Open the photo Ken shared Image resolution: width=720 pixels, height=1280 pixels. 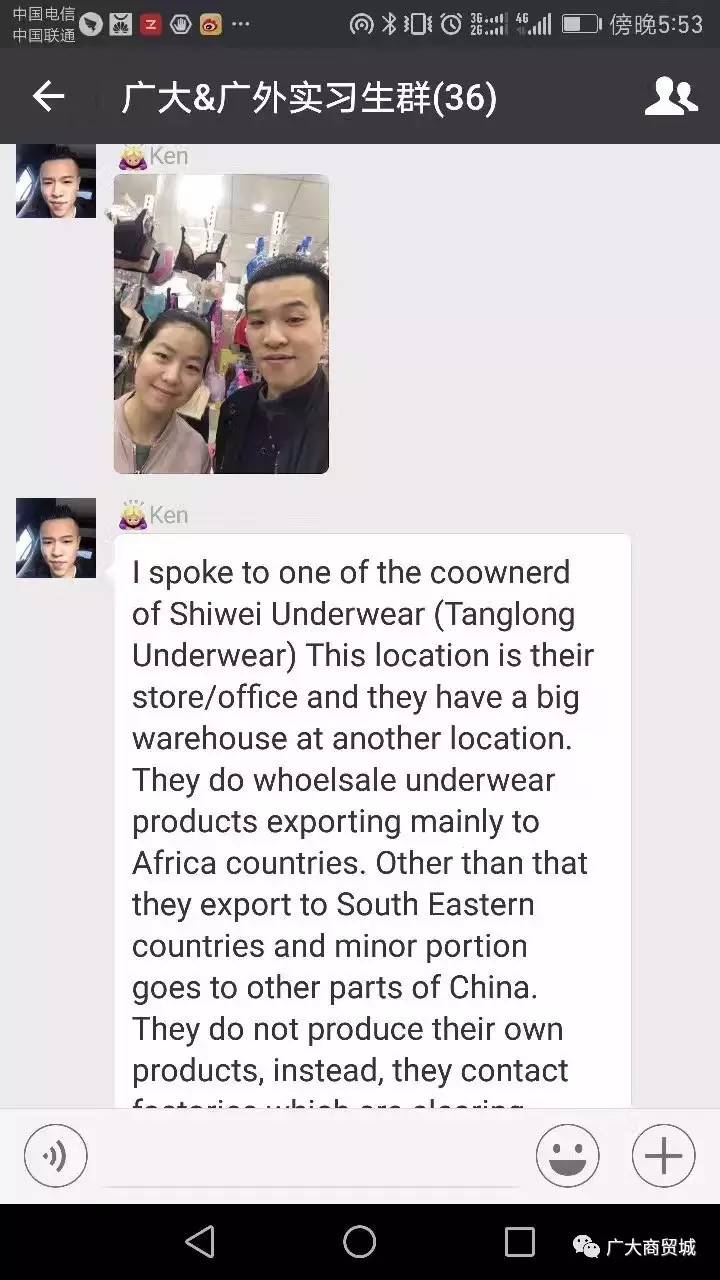point(221,323)
